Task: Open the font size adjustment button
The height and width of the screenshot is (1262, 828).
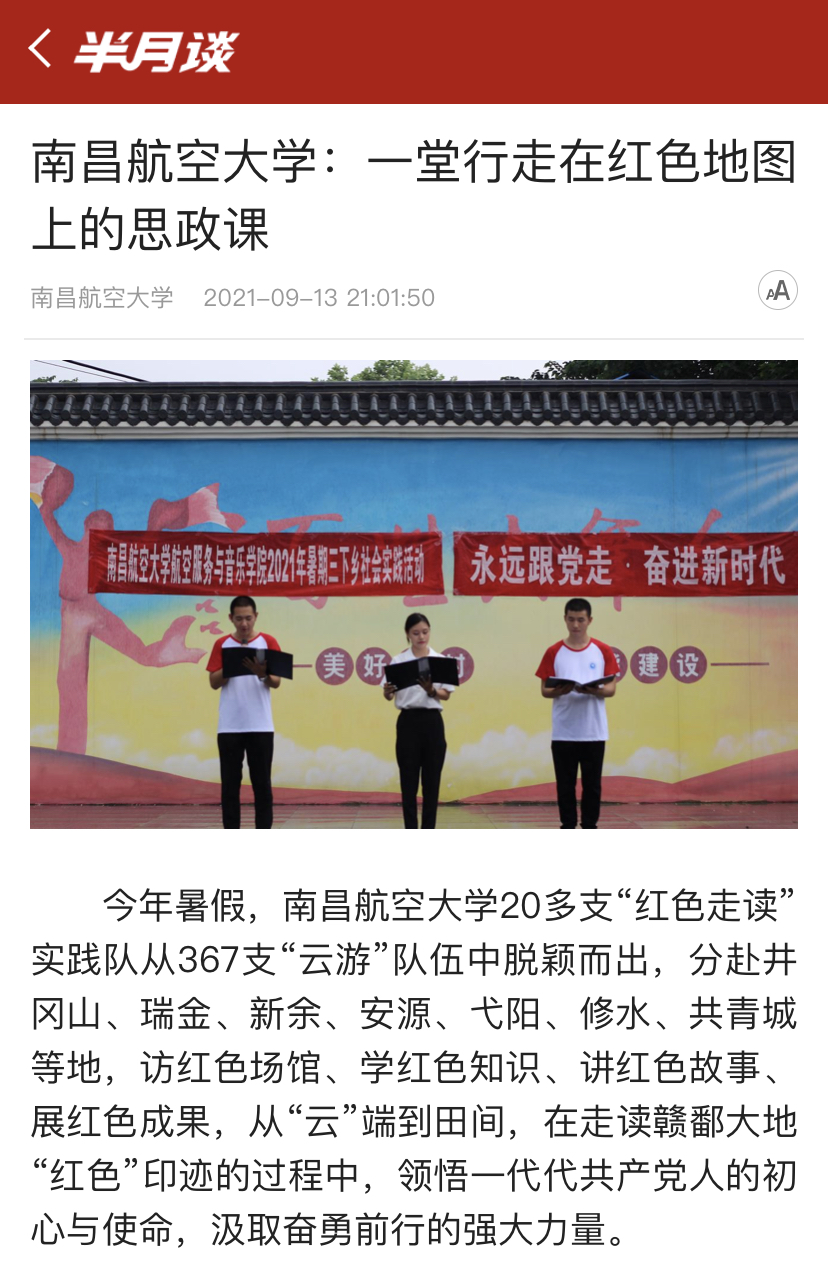Action: pos(777,291)
